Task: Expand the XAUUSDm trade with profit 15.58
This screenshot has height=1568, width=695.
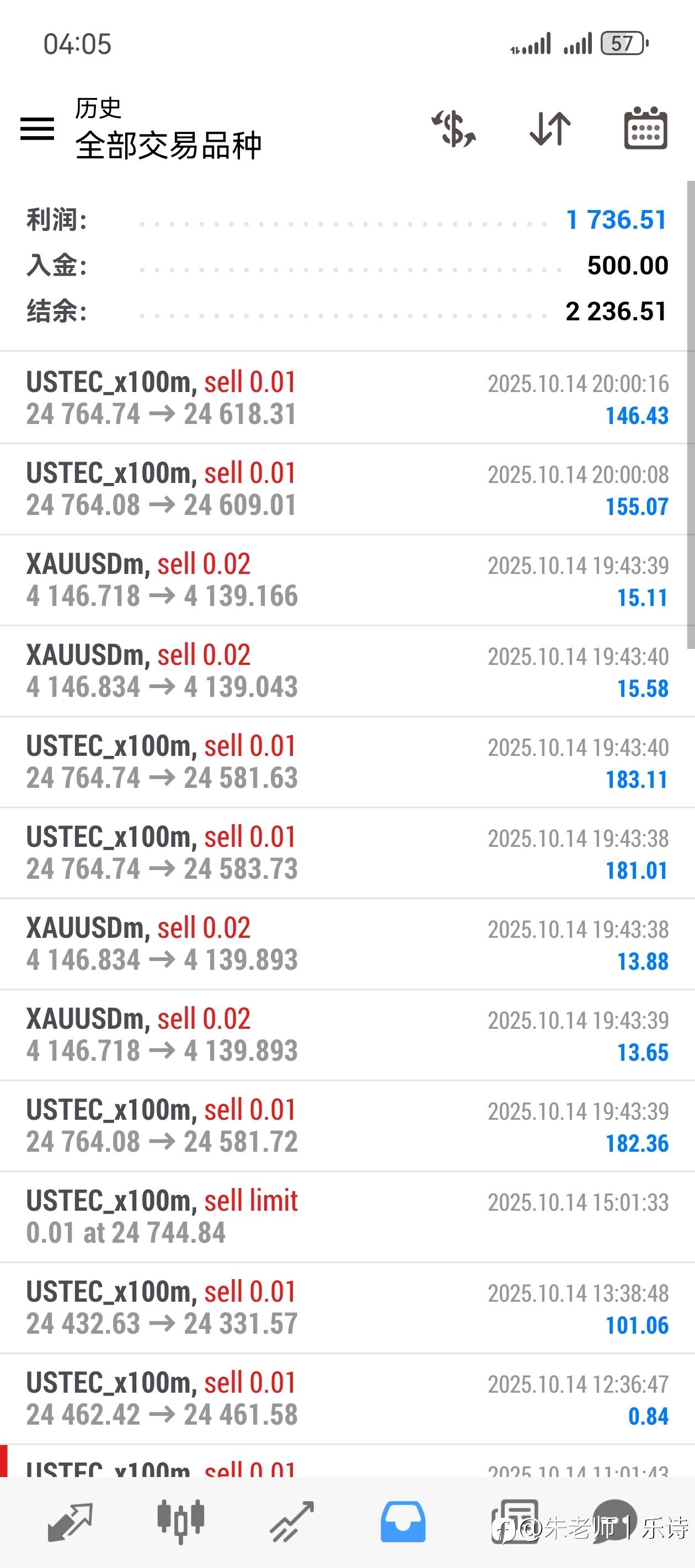Action: [347, 672]
